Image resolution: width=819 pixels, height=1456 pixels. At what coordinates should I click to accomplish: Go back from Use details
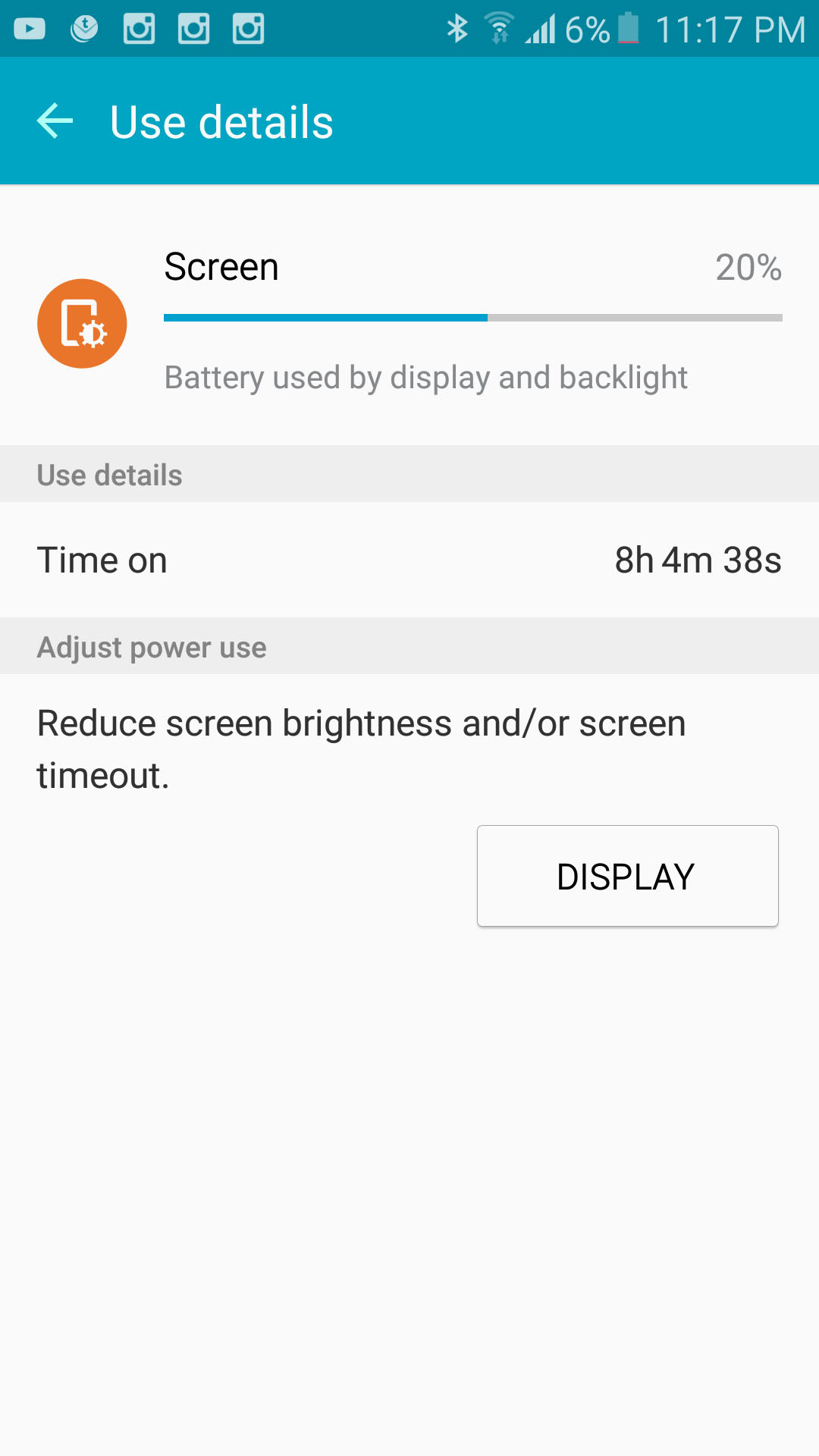pos(55,121)
